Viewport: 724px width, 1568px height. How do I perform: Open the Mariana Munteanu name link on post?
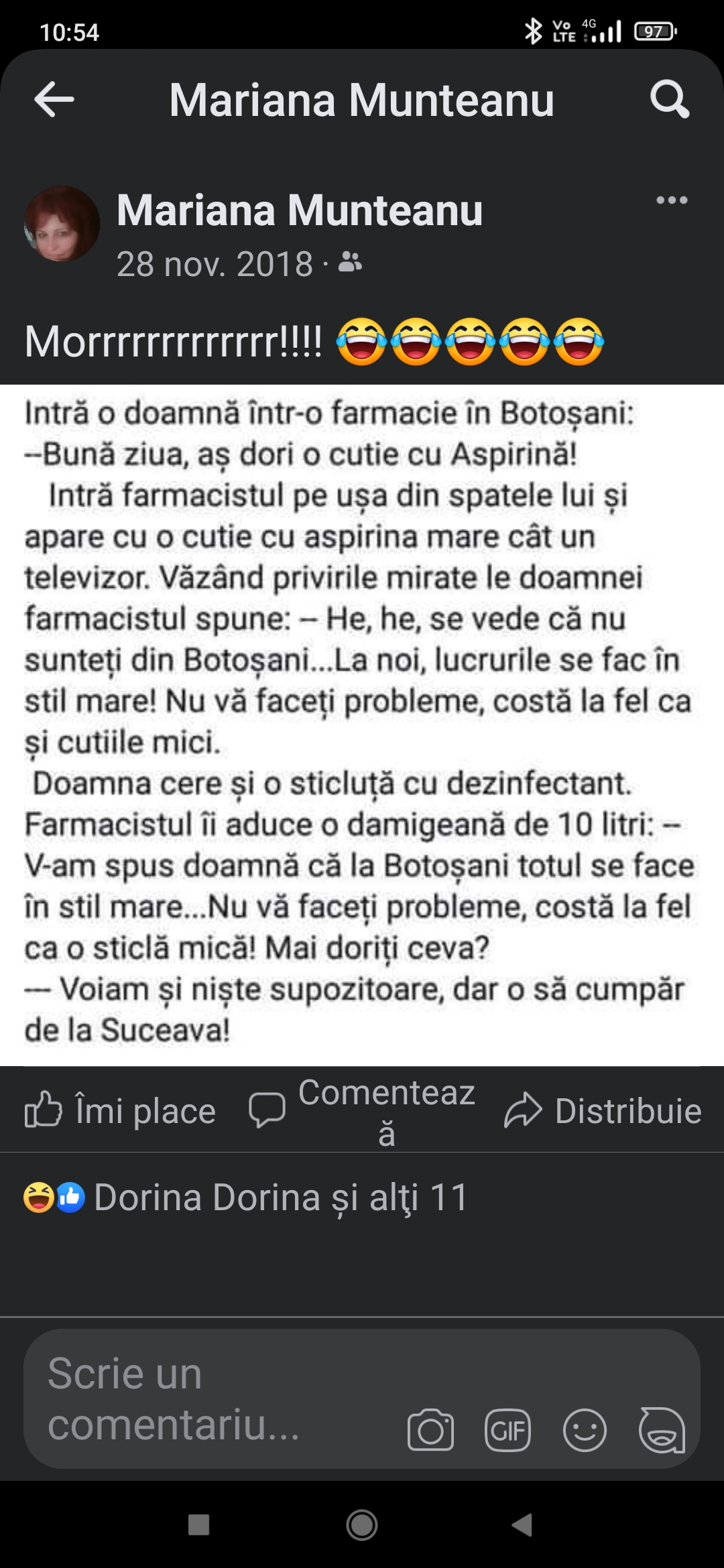tap(299, 210)
